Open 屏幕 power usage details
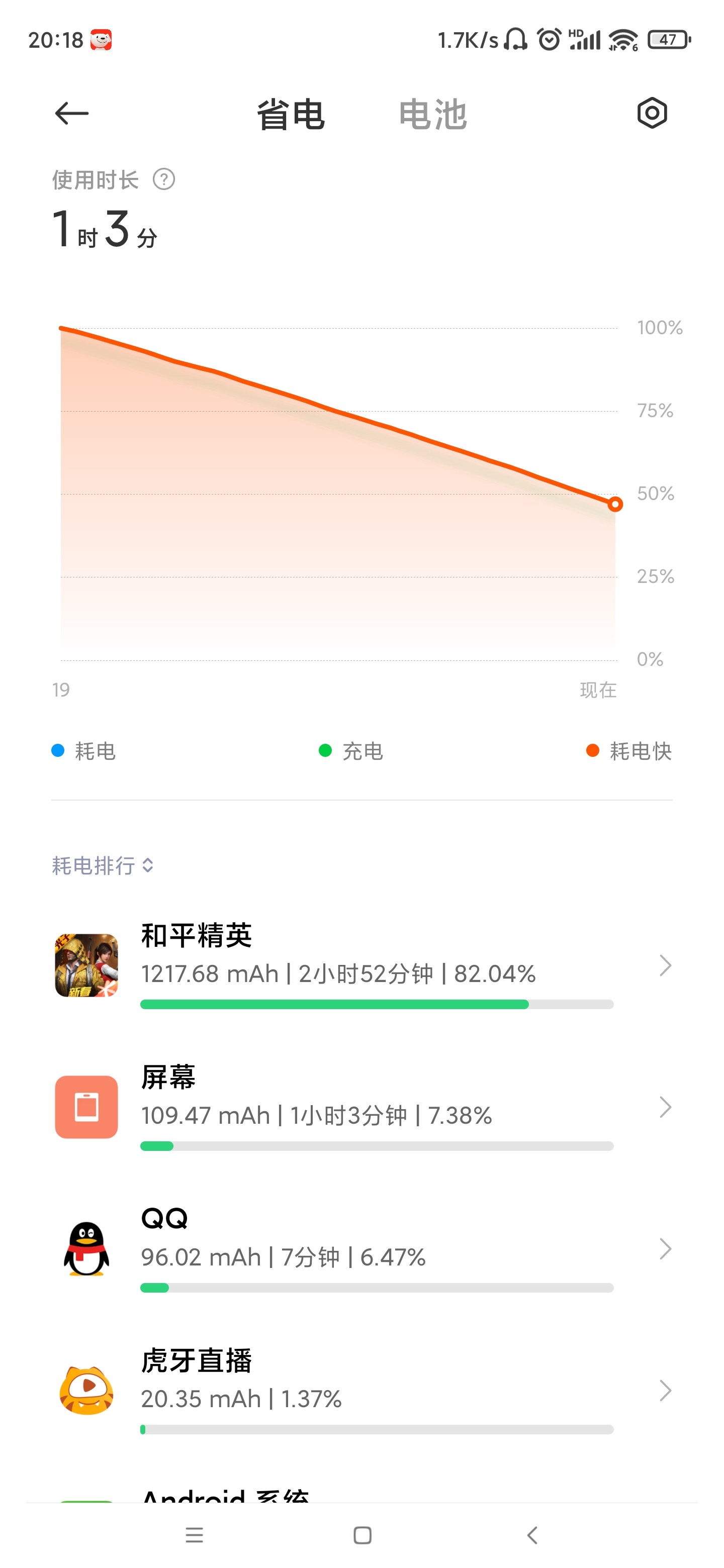The width and height of the screenshot is (724, 1568). click(361, 1107)
